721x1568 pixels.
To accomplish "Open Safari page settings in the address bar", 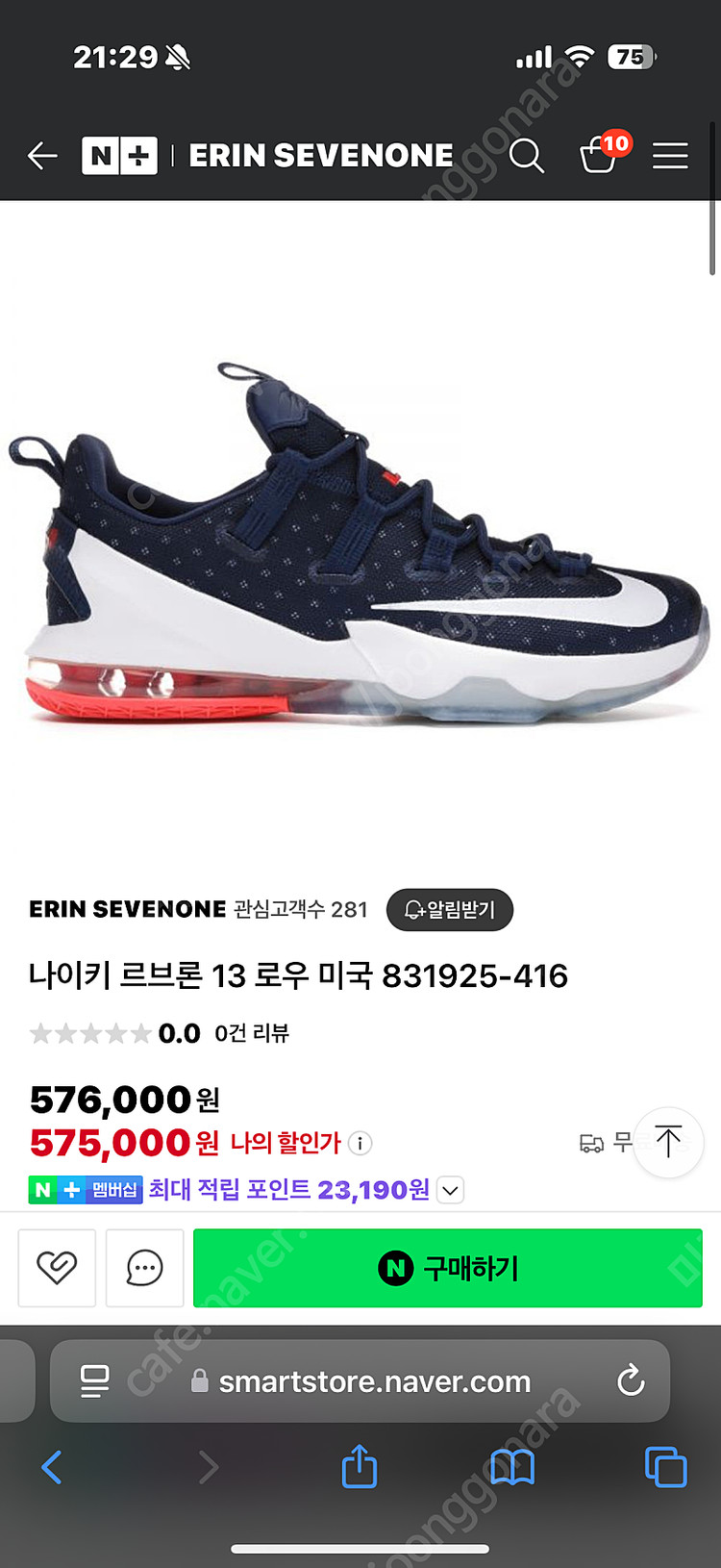I will 94,1381.
